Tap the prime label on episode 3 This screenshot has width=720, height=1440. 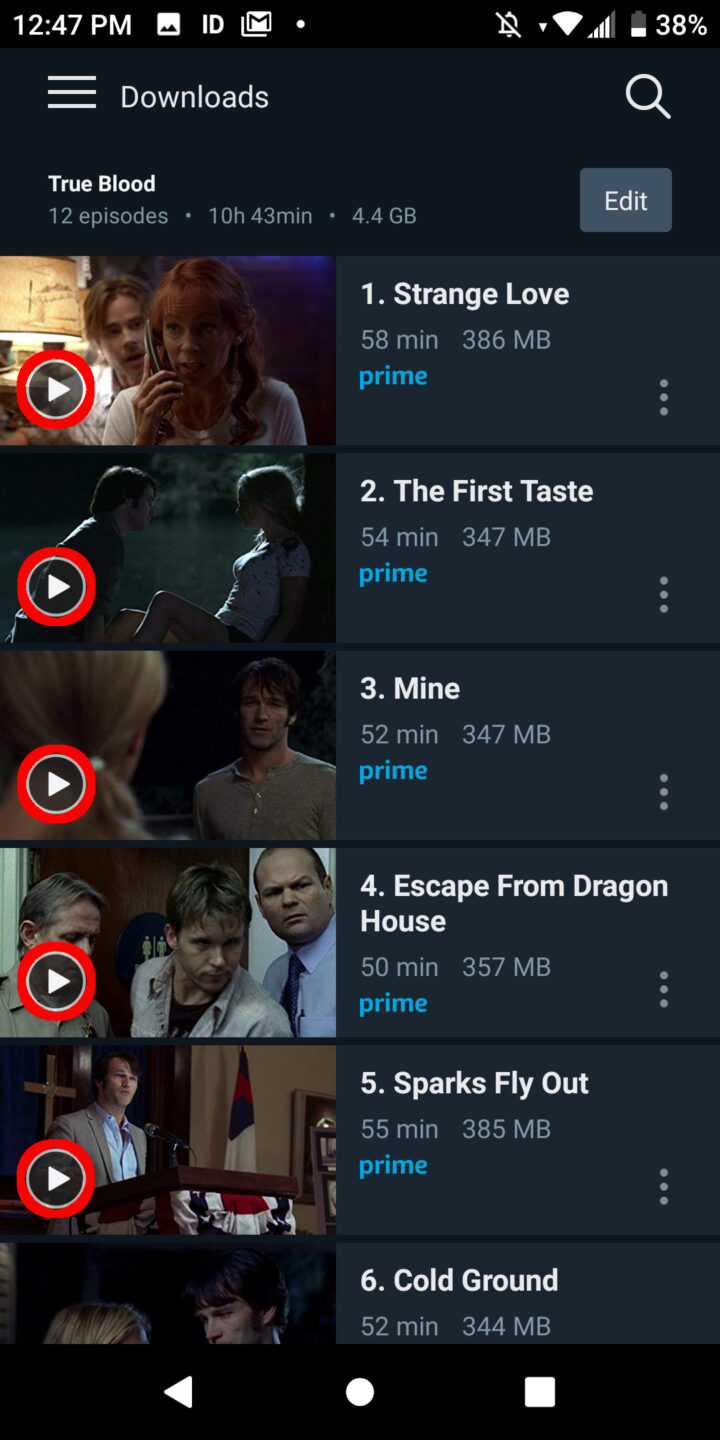(x=392, y=770)
